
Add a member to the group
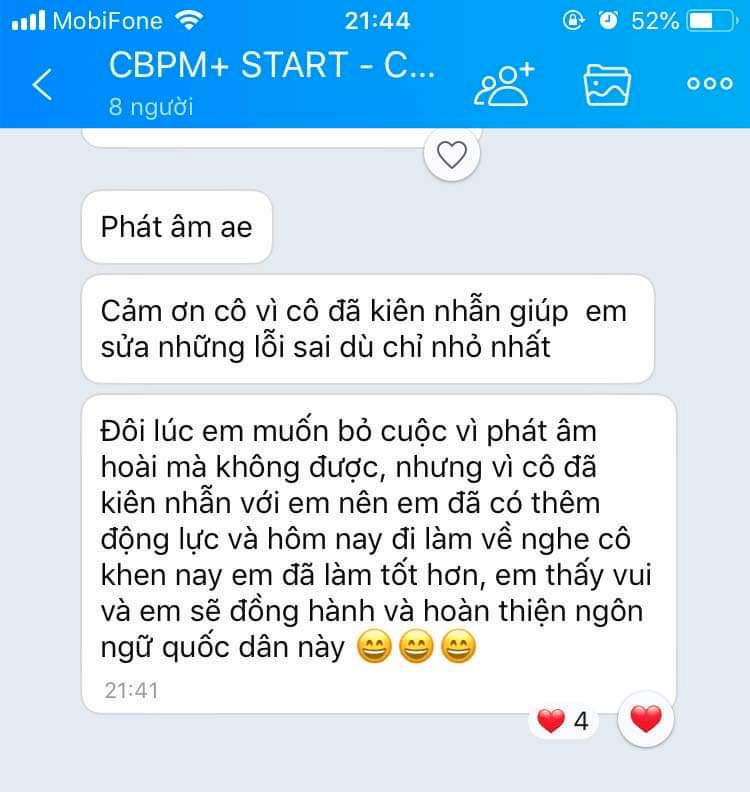[504, 85]
